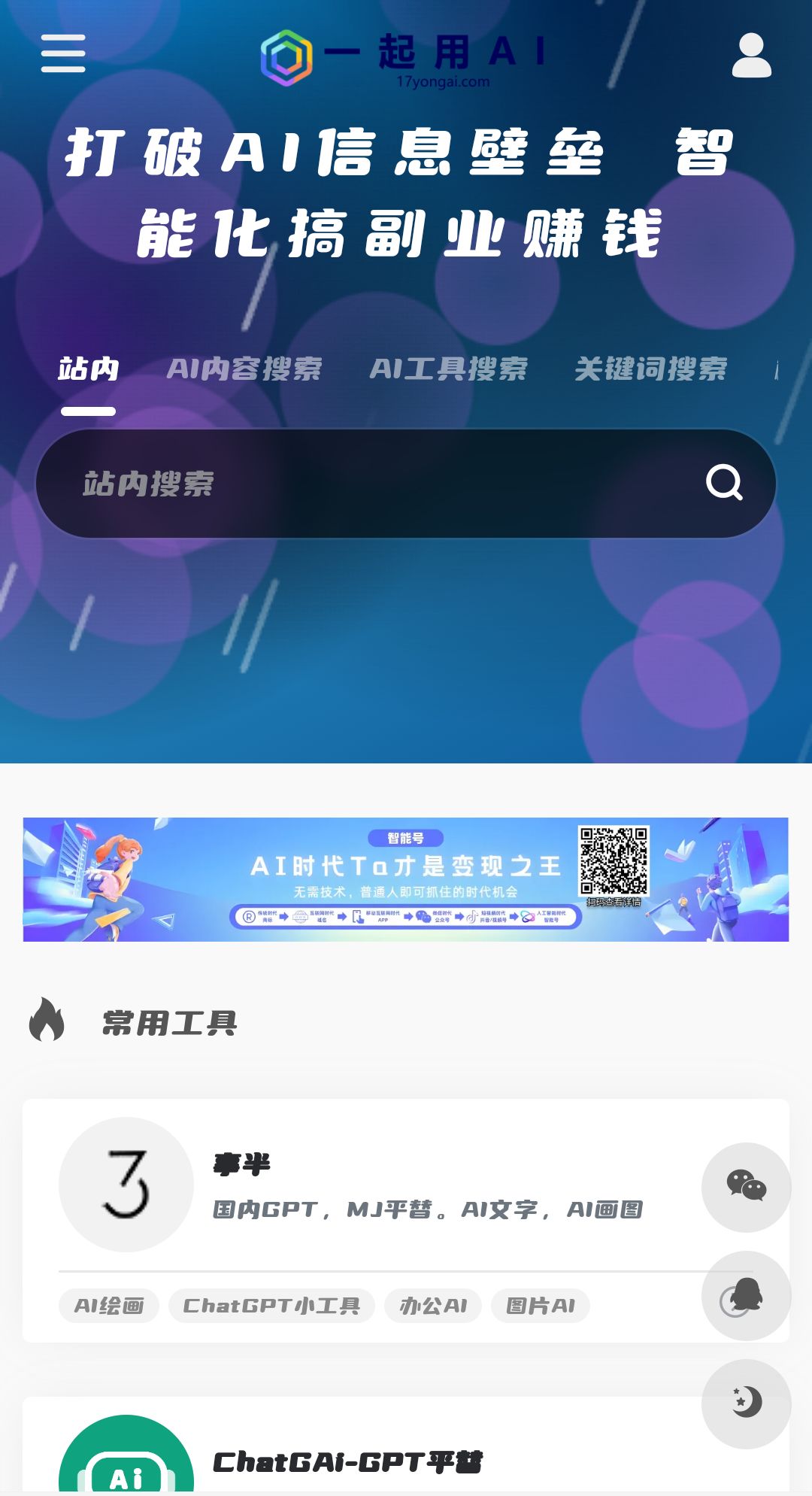Select the 办公AI tag
Image resolution: width=812 pixels, height=1496 pixels.
click(433, 1306)
